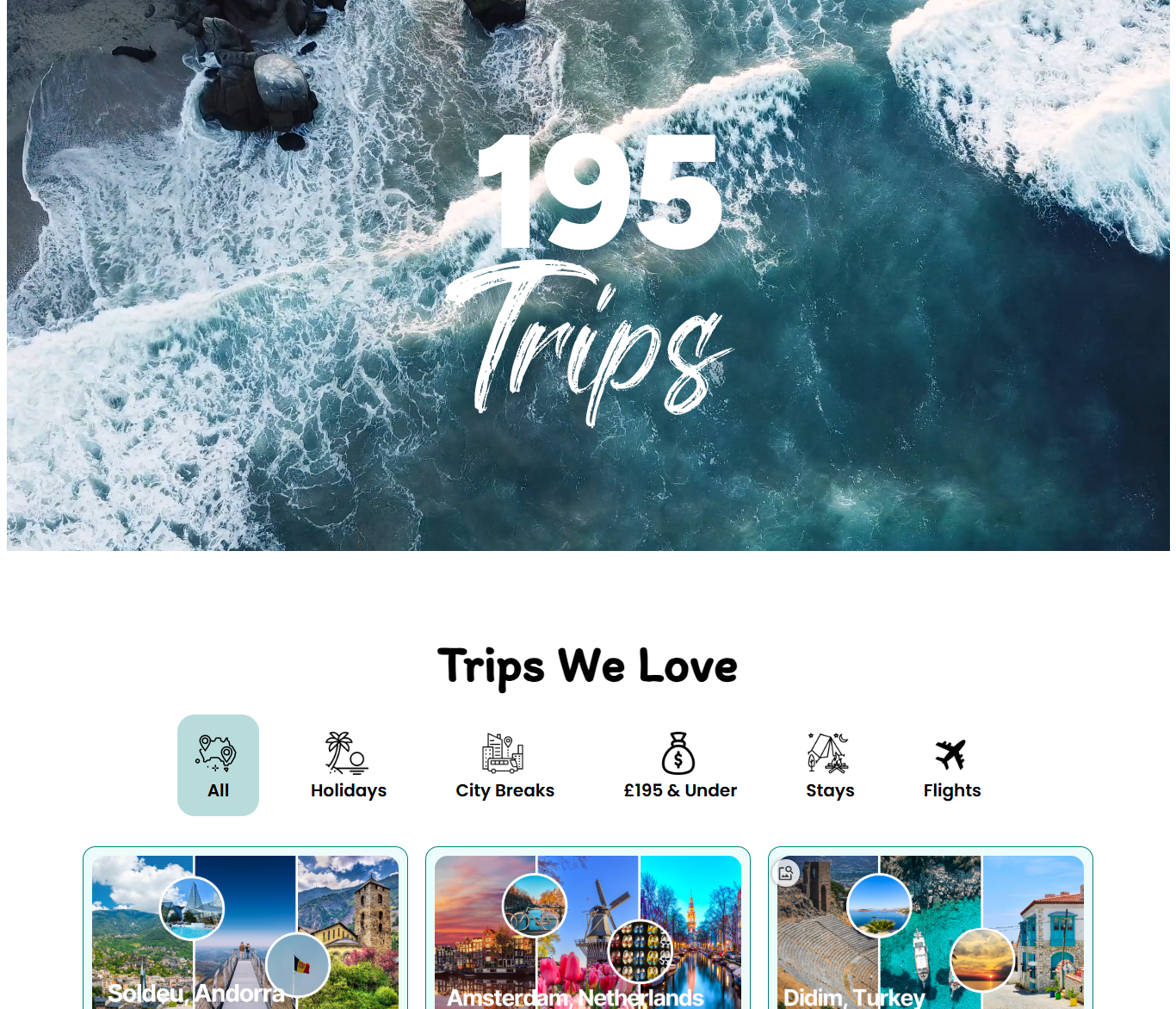The image size is (1176, 1009).
Task: Filter by £195 & Under
Action: (x=679, y=765)
